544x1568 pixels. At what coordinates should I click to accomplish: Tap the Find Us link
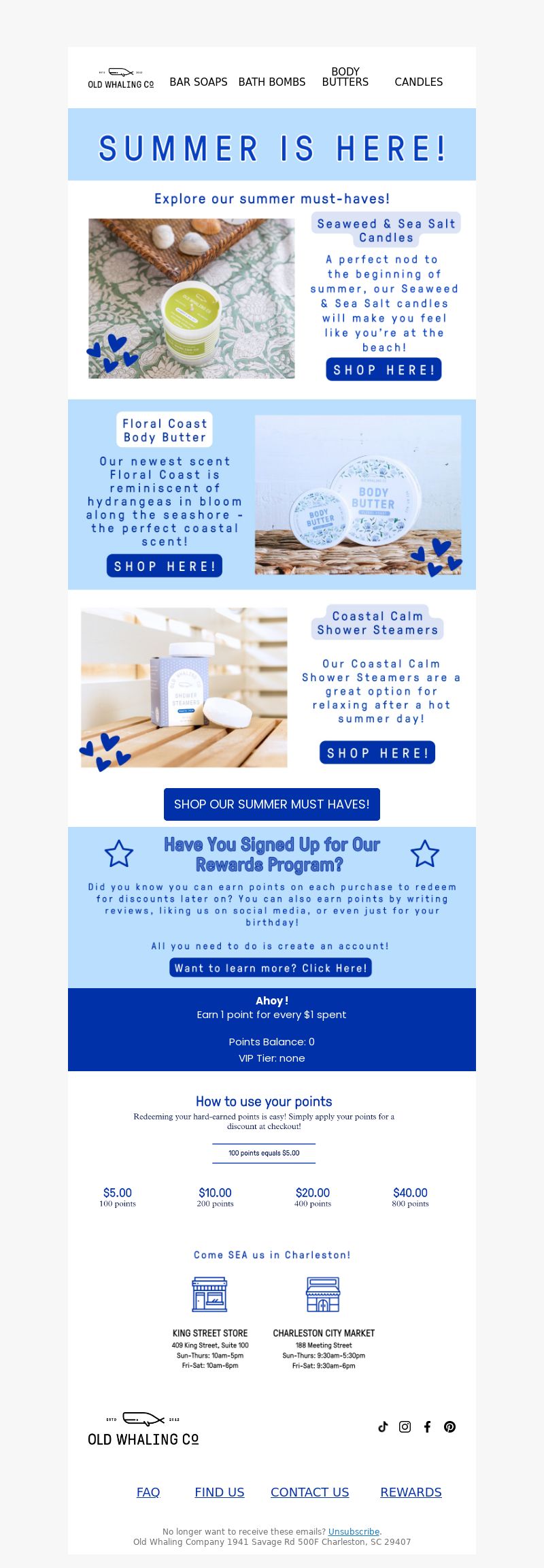(219, 1492)
